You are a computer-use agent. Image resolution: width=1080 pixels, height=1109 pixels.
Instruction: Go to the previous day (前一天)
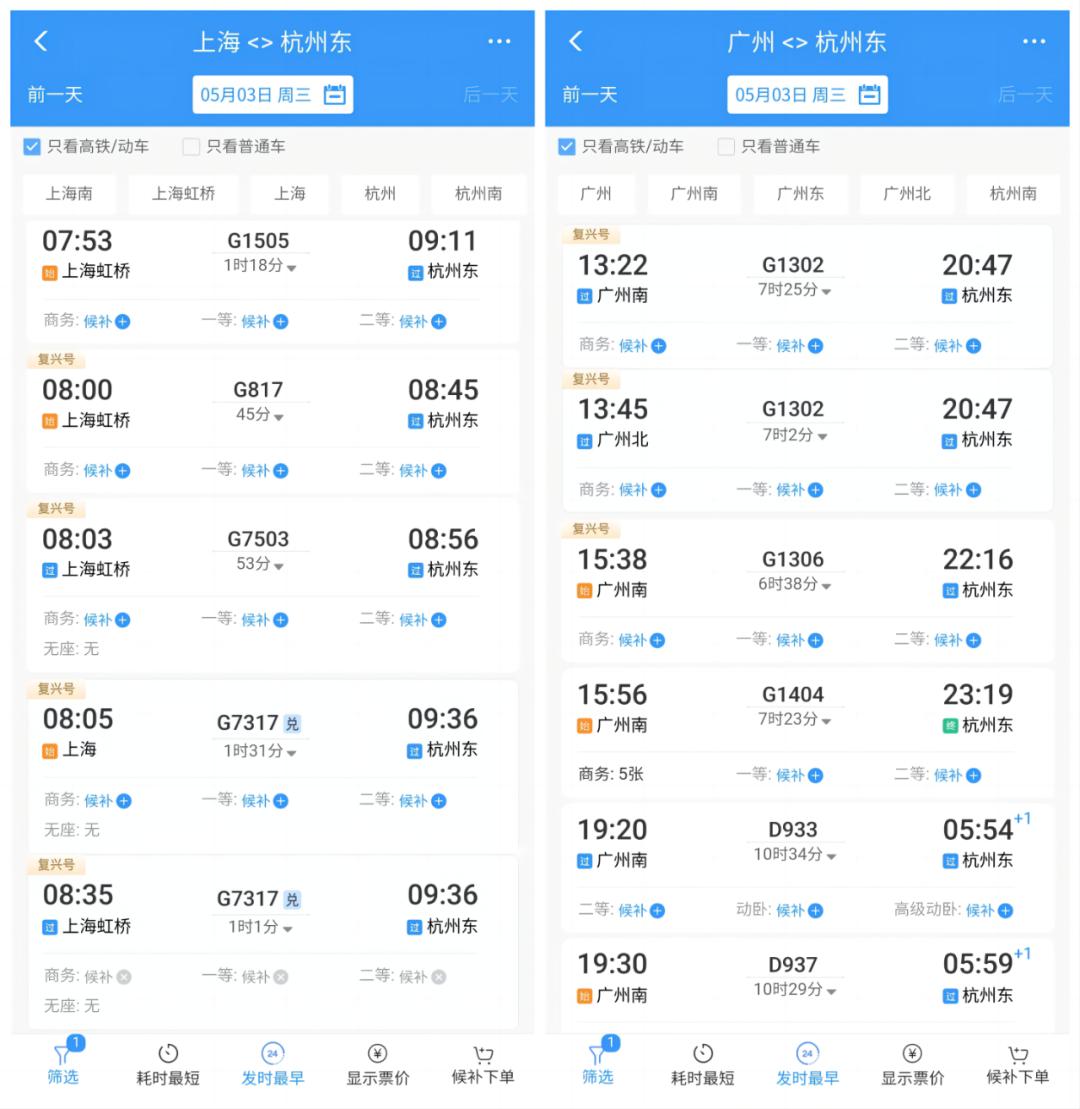point(56,94)
